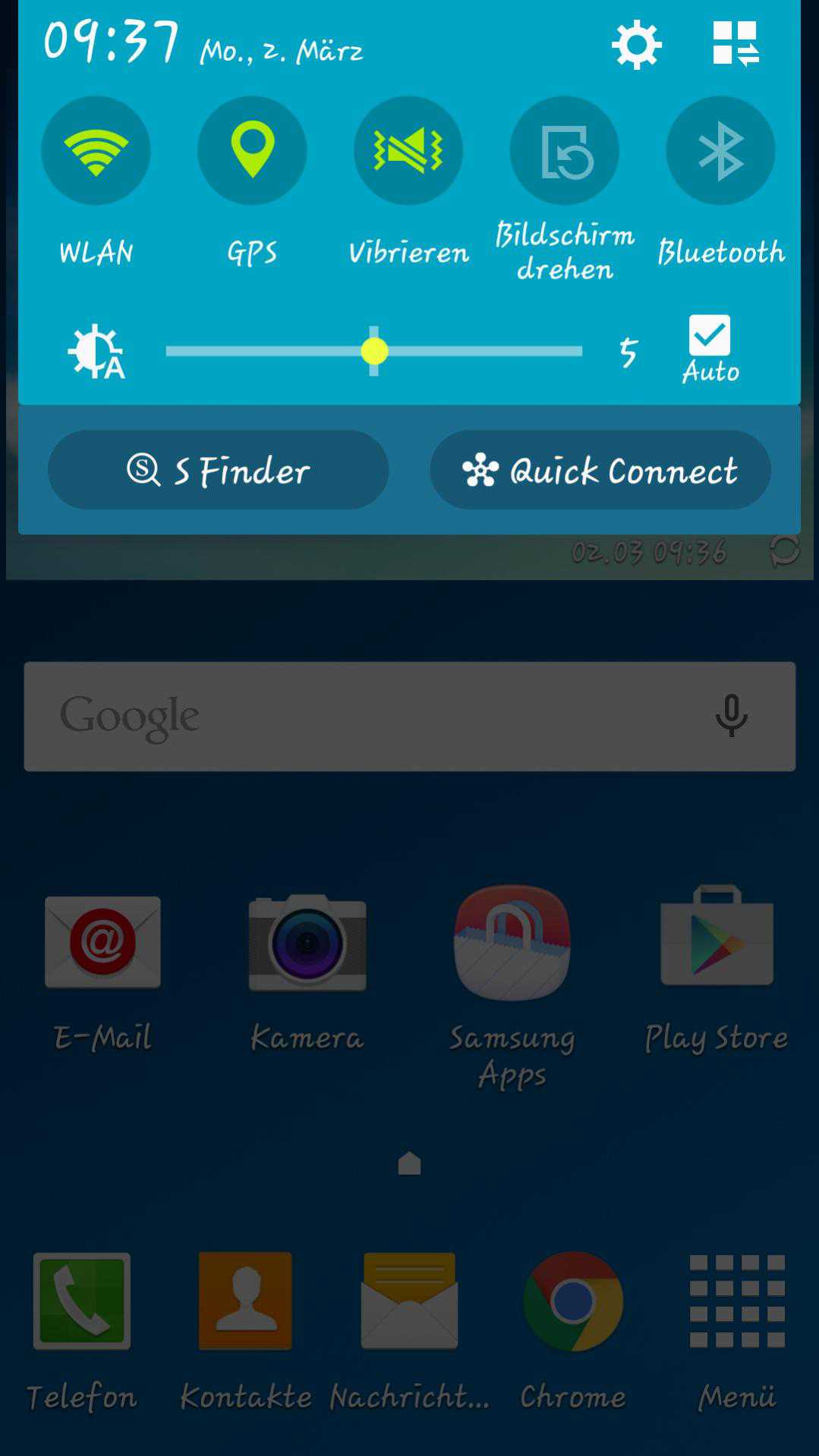Launch the Kamera app
819x1456 pixels.
click(307, 943)
